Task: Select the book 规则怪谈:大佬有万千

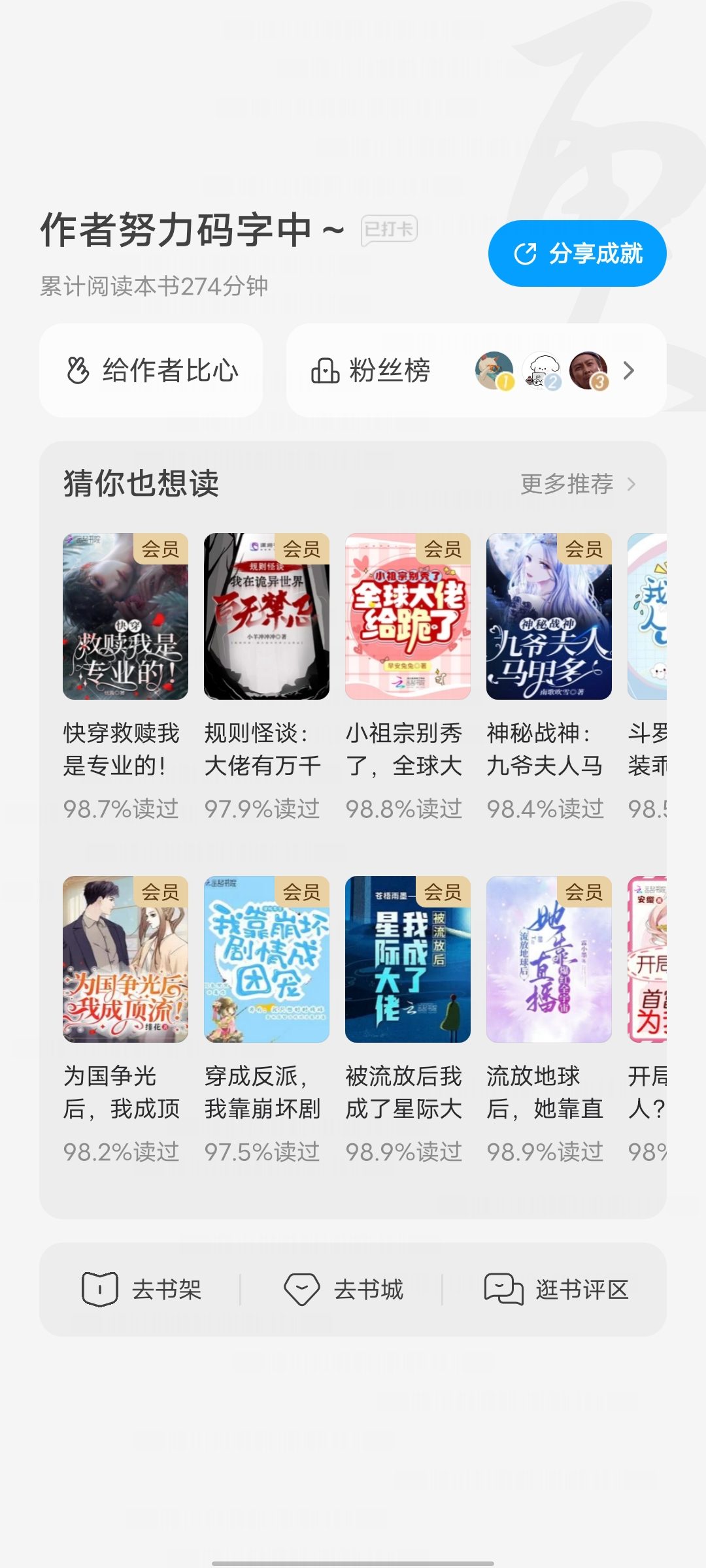Action: tap(267, 677)
